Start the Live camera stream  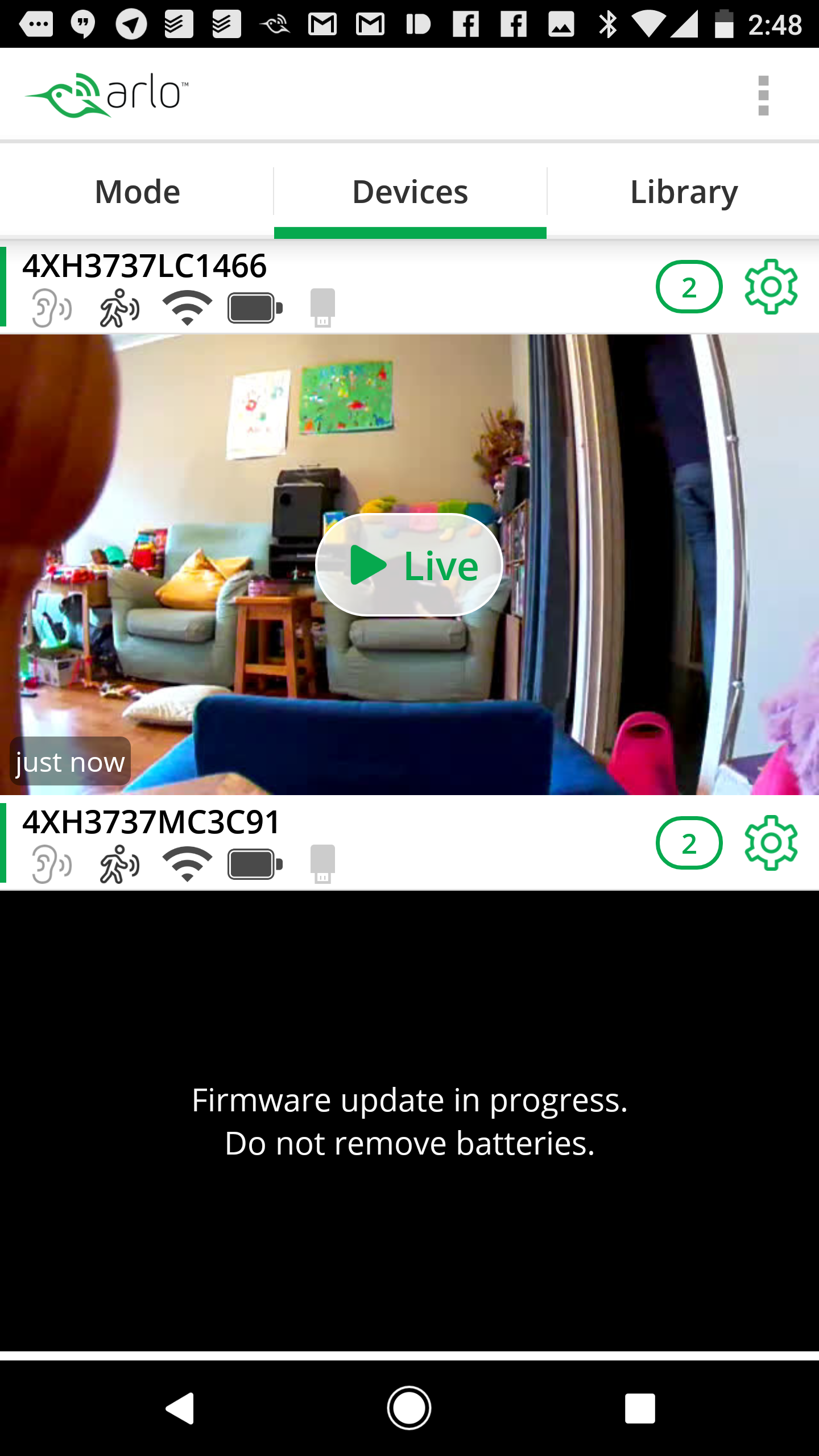[409, 565]
